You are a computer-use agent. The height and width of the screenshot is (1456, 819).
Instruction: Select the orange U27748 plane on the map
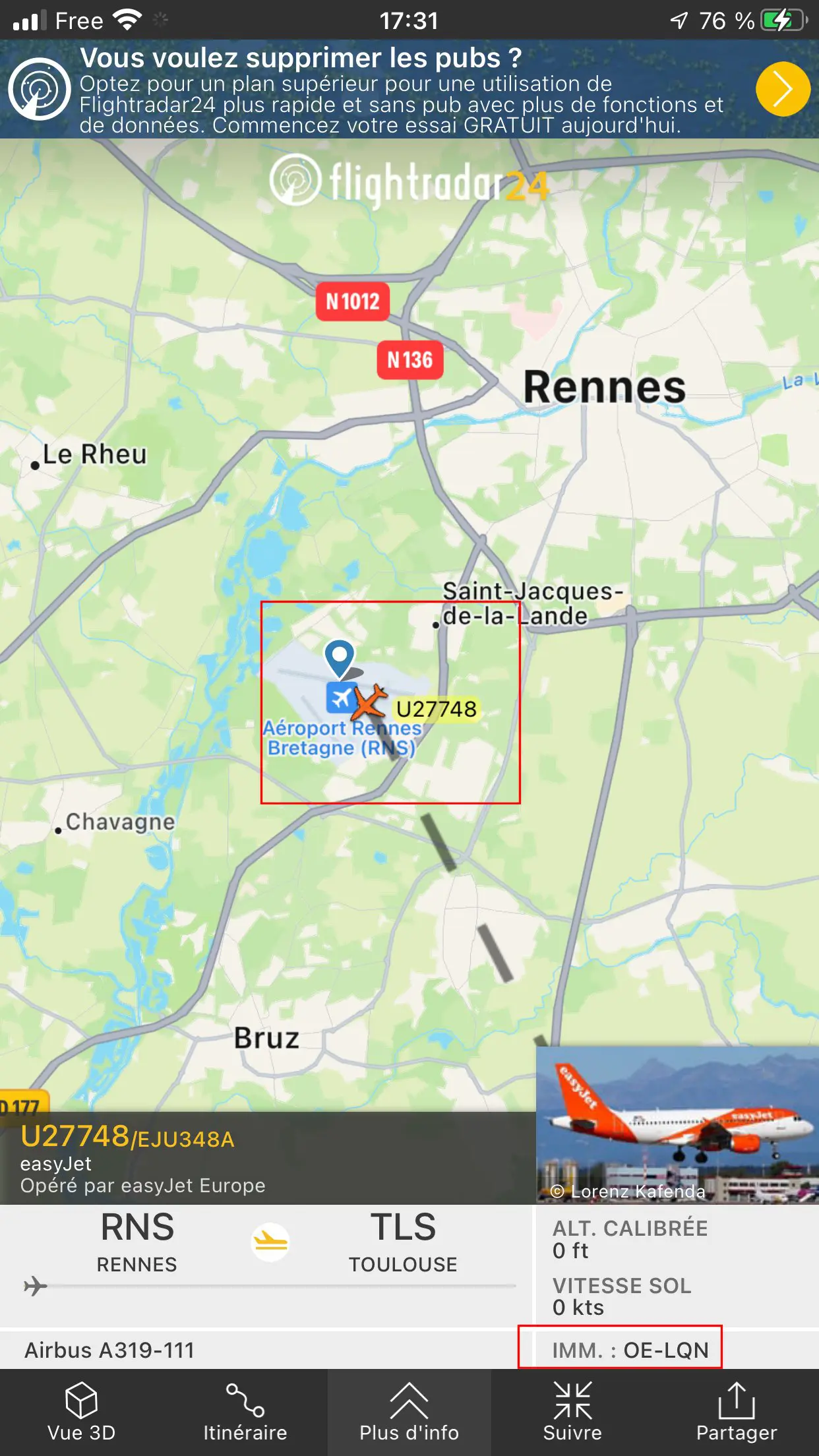coord(370,702)
